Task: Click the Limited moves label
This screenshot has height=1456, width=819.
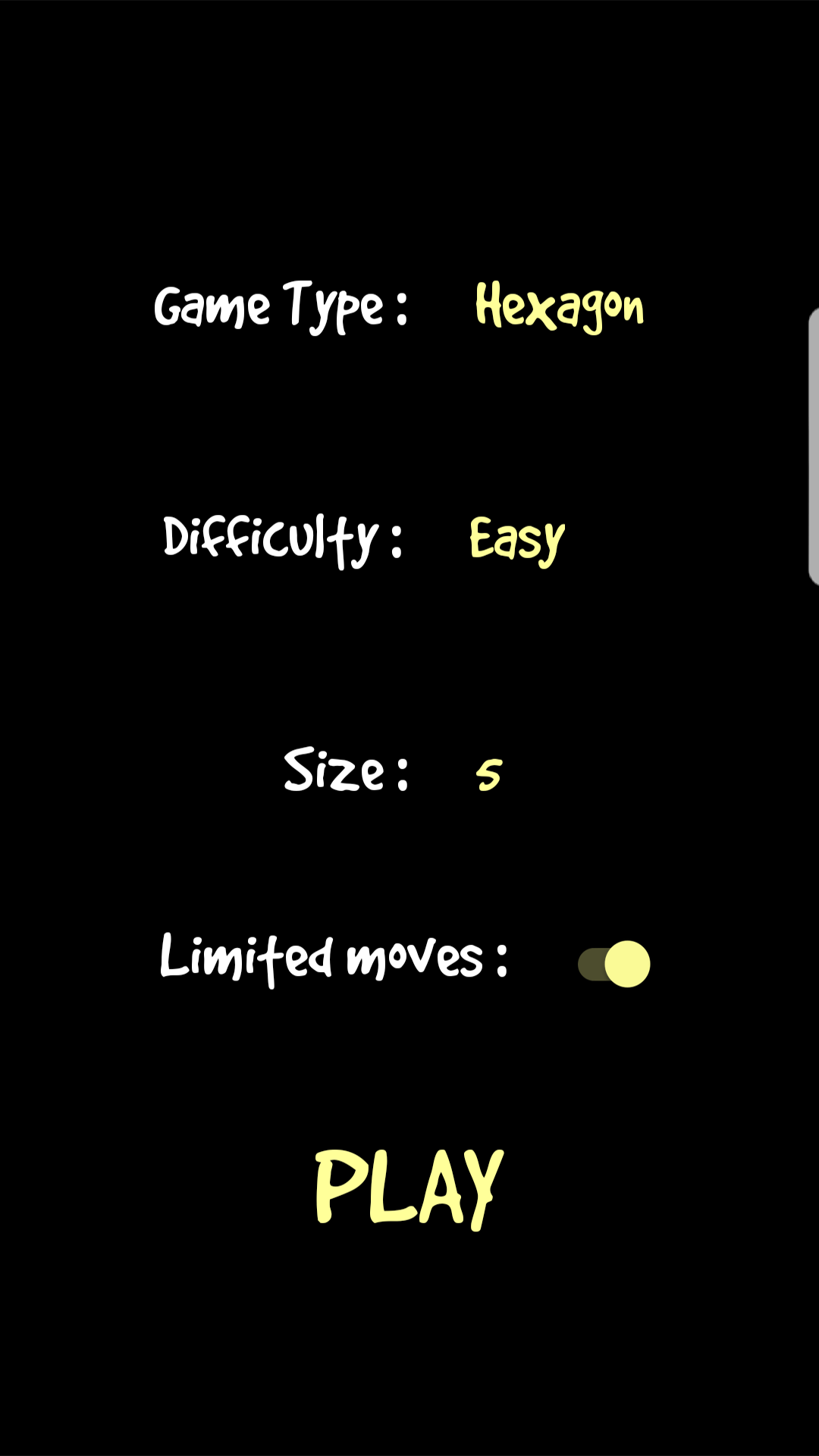Action: [332, 958]
